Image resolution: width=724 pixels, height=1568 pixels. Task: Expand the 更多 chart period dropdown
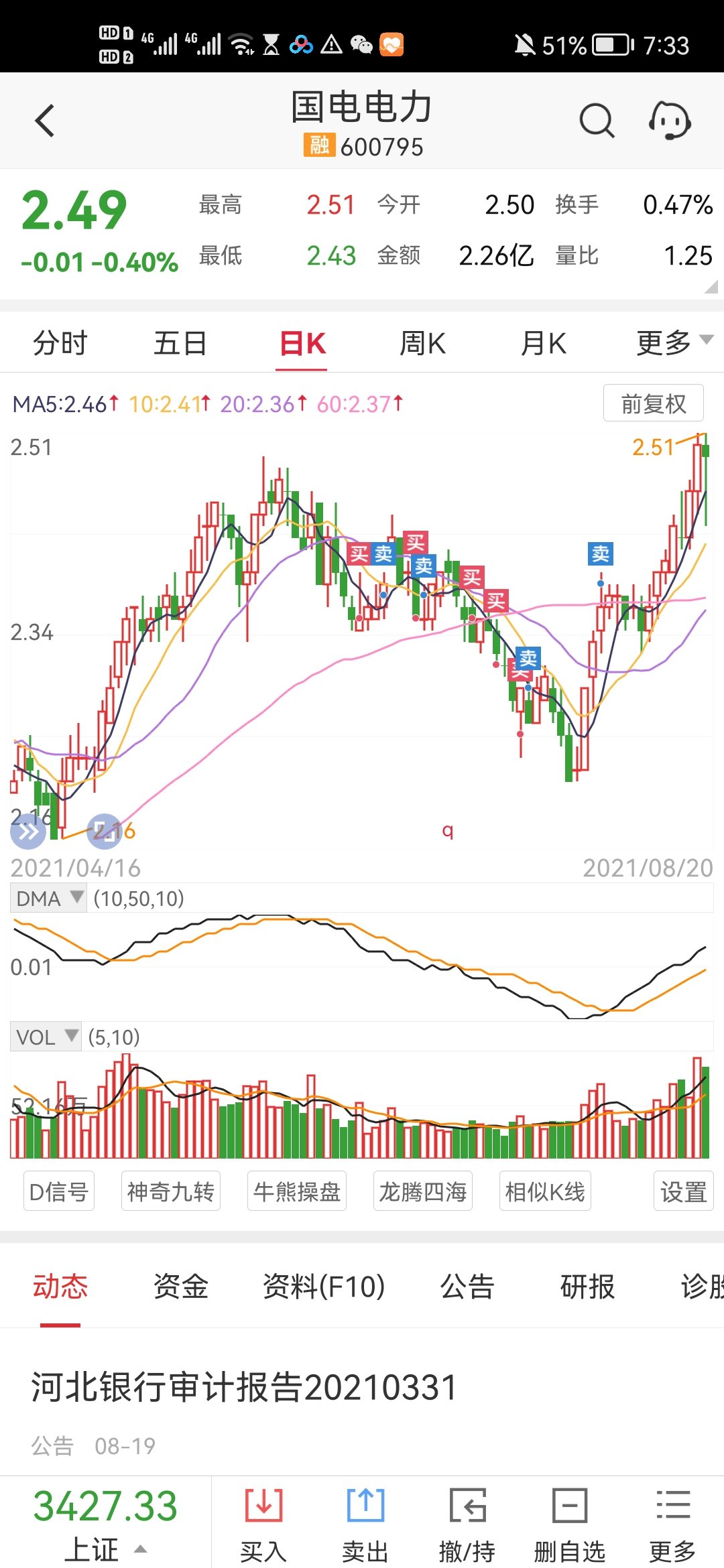point(674,342)
